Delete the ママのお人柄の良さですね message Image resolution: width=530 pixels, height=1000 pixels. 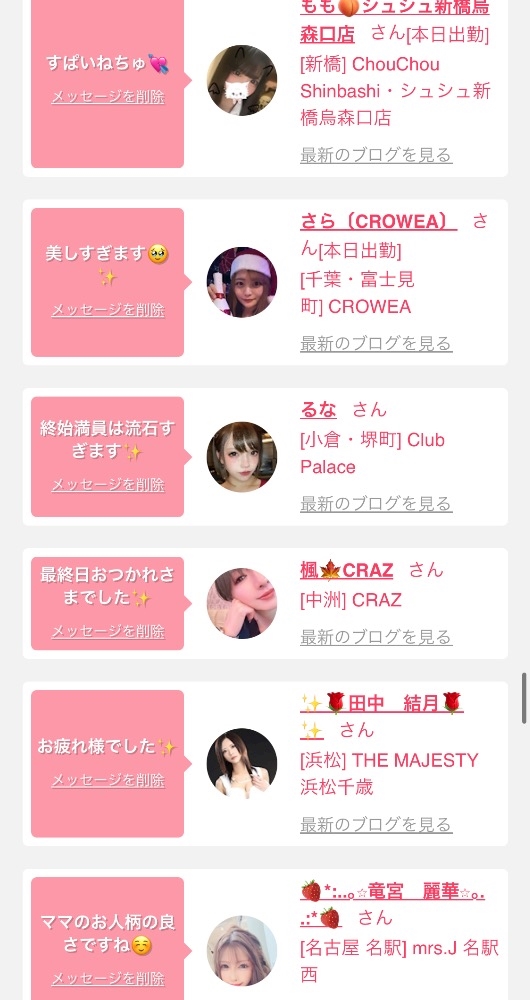point(108,979)
